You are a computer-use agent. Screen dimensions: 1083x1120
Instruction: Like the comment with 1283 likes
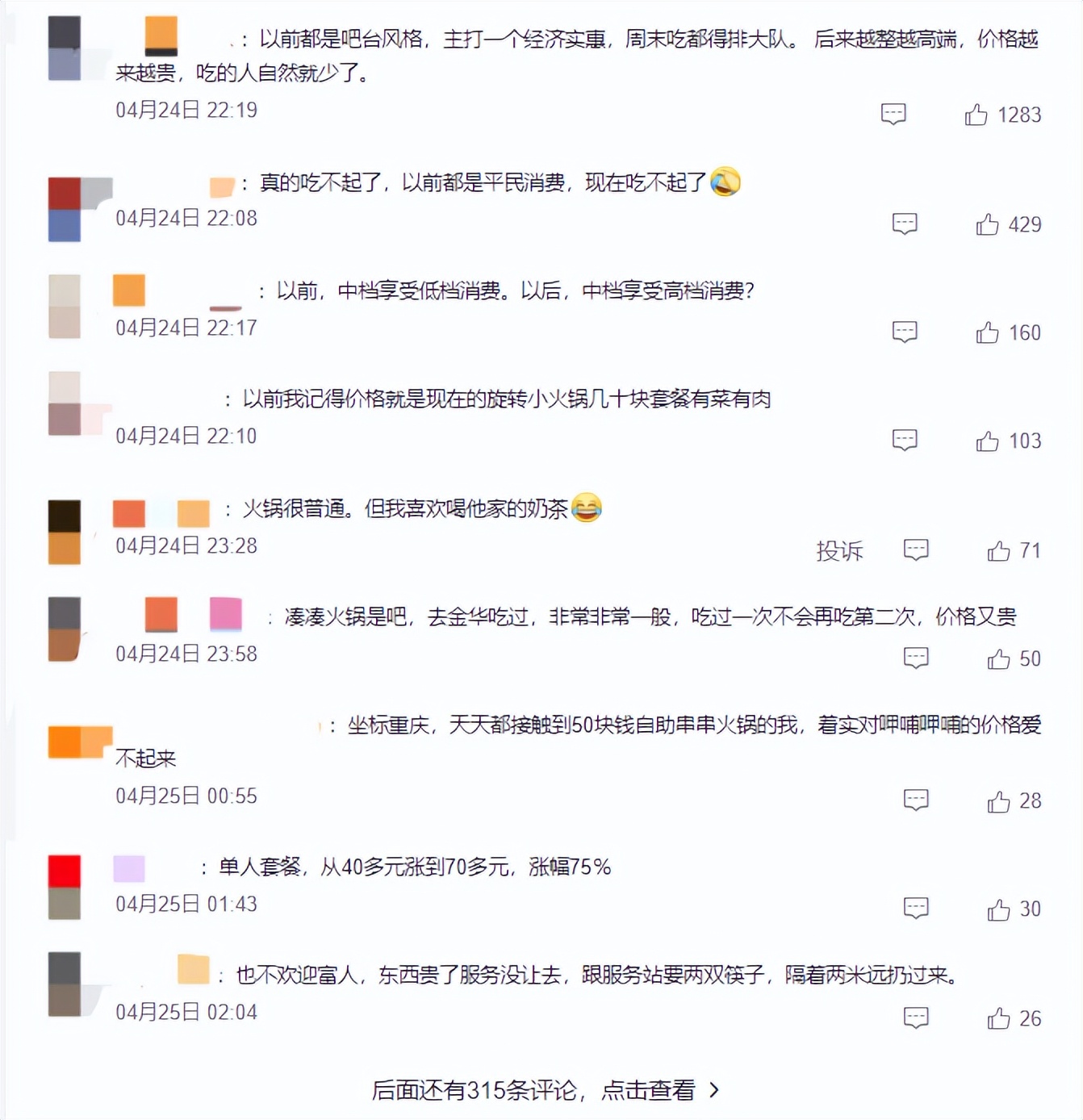(x=976, y=115)
